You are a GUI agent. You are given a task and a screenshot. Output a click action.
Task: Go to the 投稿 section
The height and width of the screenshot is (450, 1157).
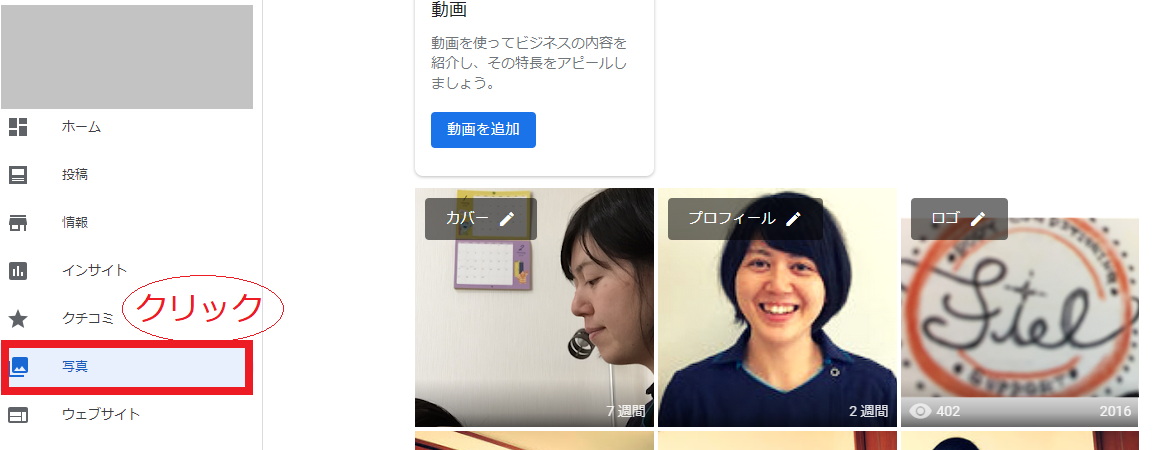coord(75,174)
